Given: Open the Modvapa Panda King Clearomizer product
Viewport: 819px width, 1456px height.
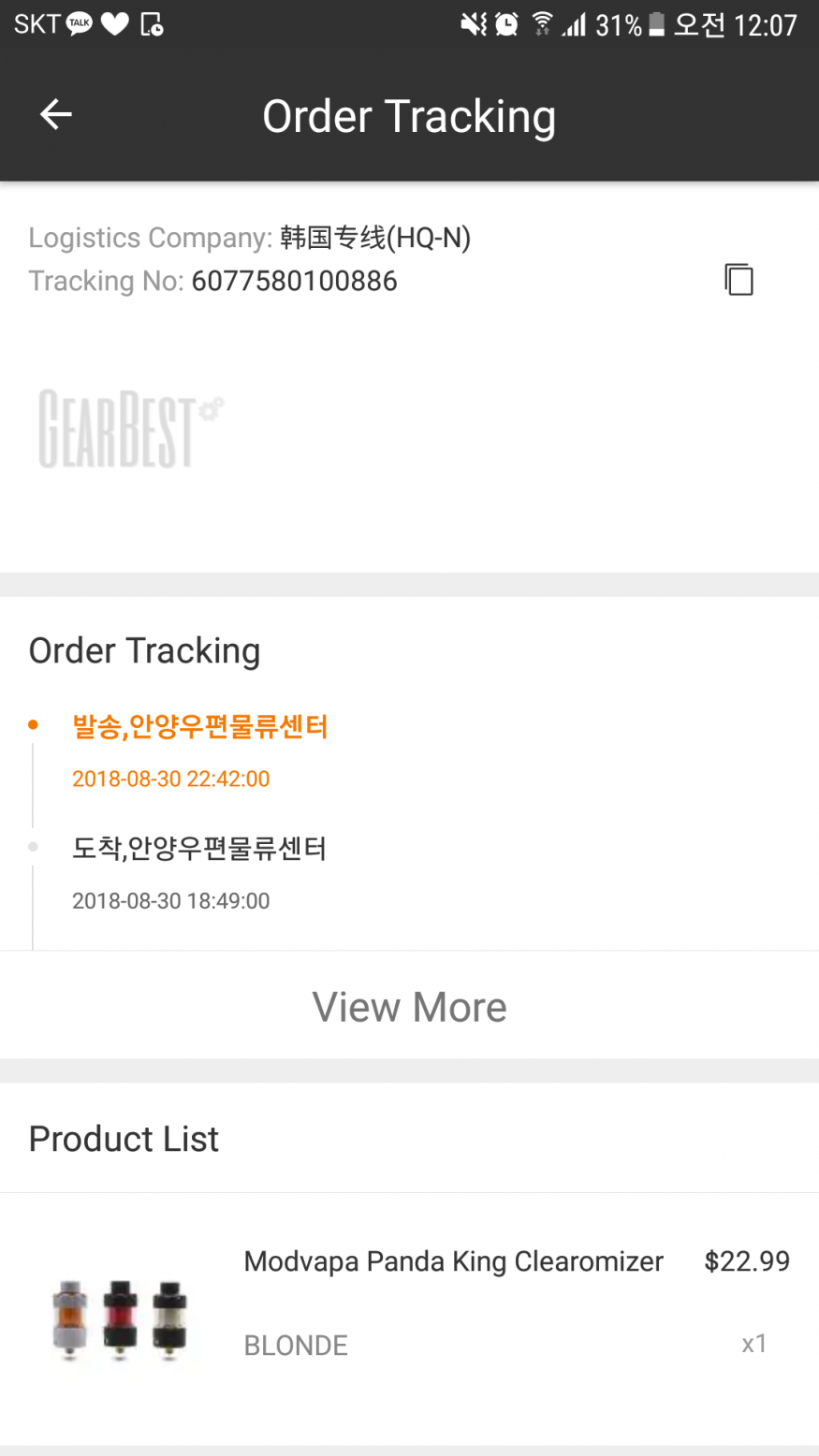Looking at the screenshot, I should (x=453, y=1262).
